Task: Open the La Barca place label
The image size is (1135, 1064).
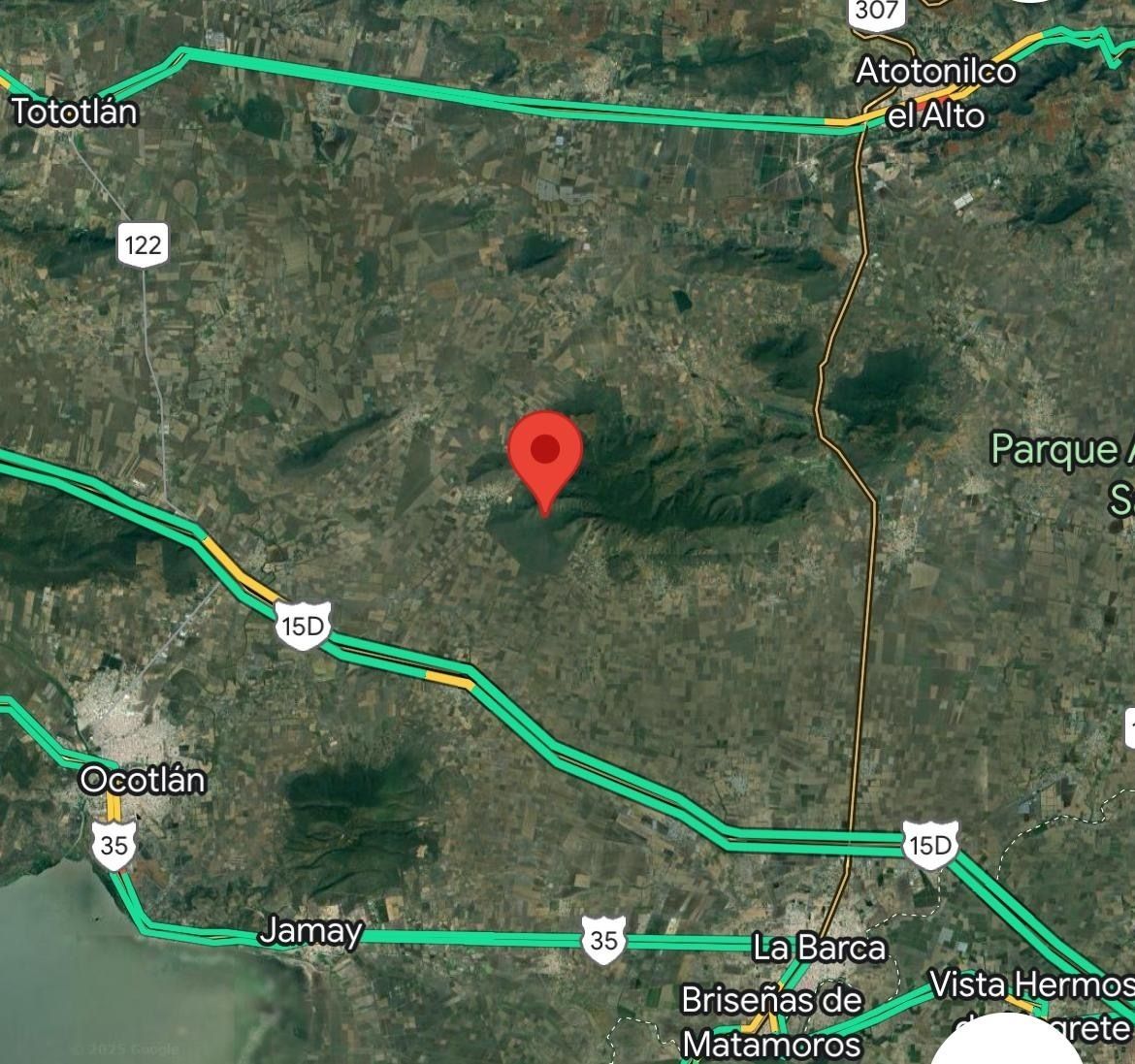Action: point(820,947)
